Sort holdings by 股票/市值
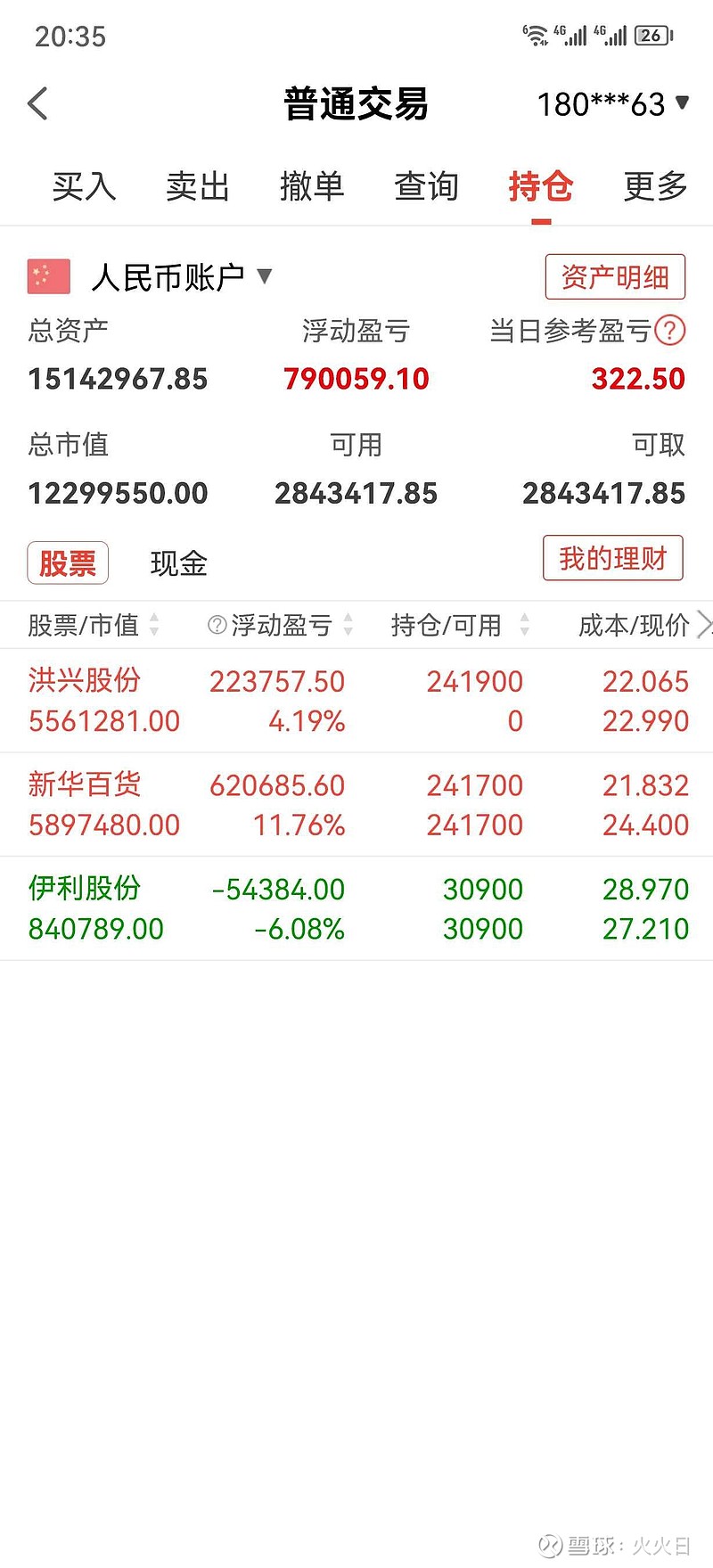This screenshot has width=713, height=1568. coord(94,625)
